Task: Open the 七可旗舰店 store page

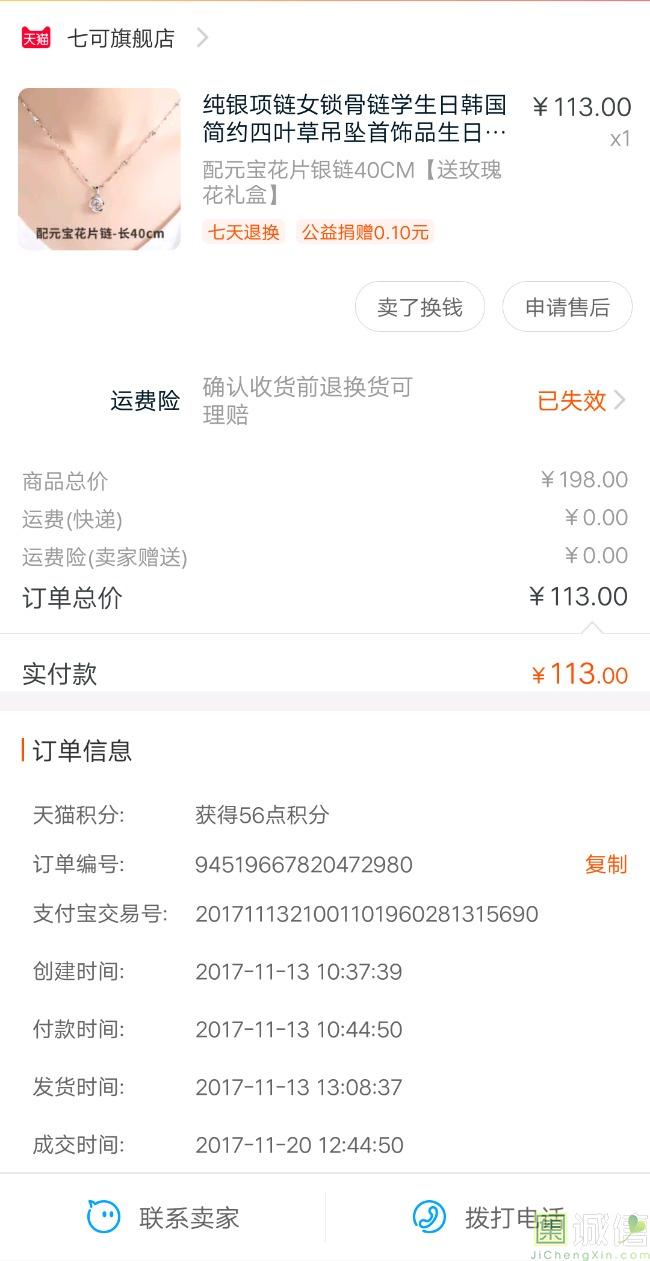Action: pyautogui.click(x=120, y=38)
